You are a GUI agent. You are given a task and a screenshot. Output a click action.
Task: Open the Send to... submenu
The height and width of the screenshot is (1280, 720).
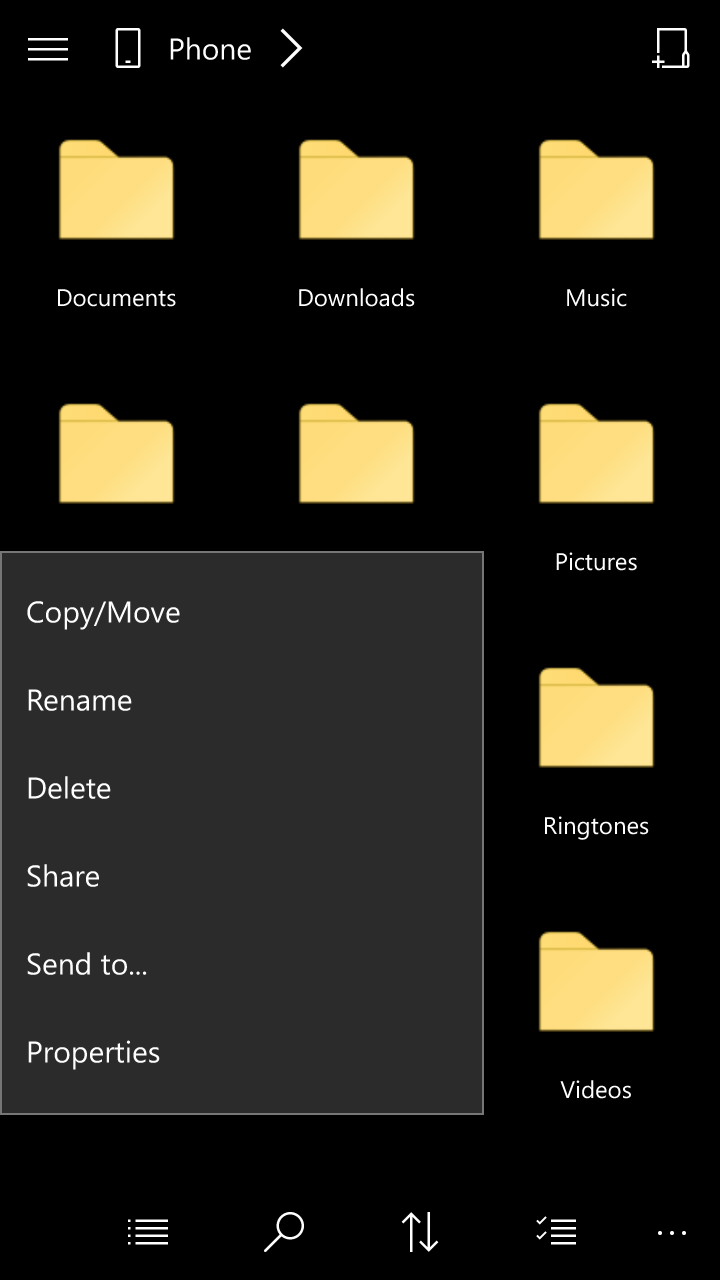87,964
